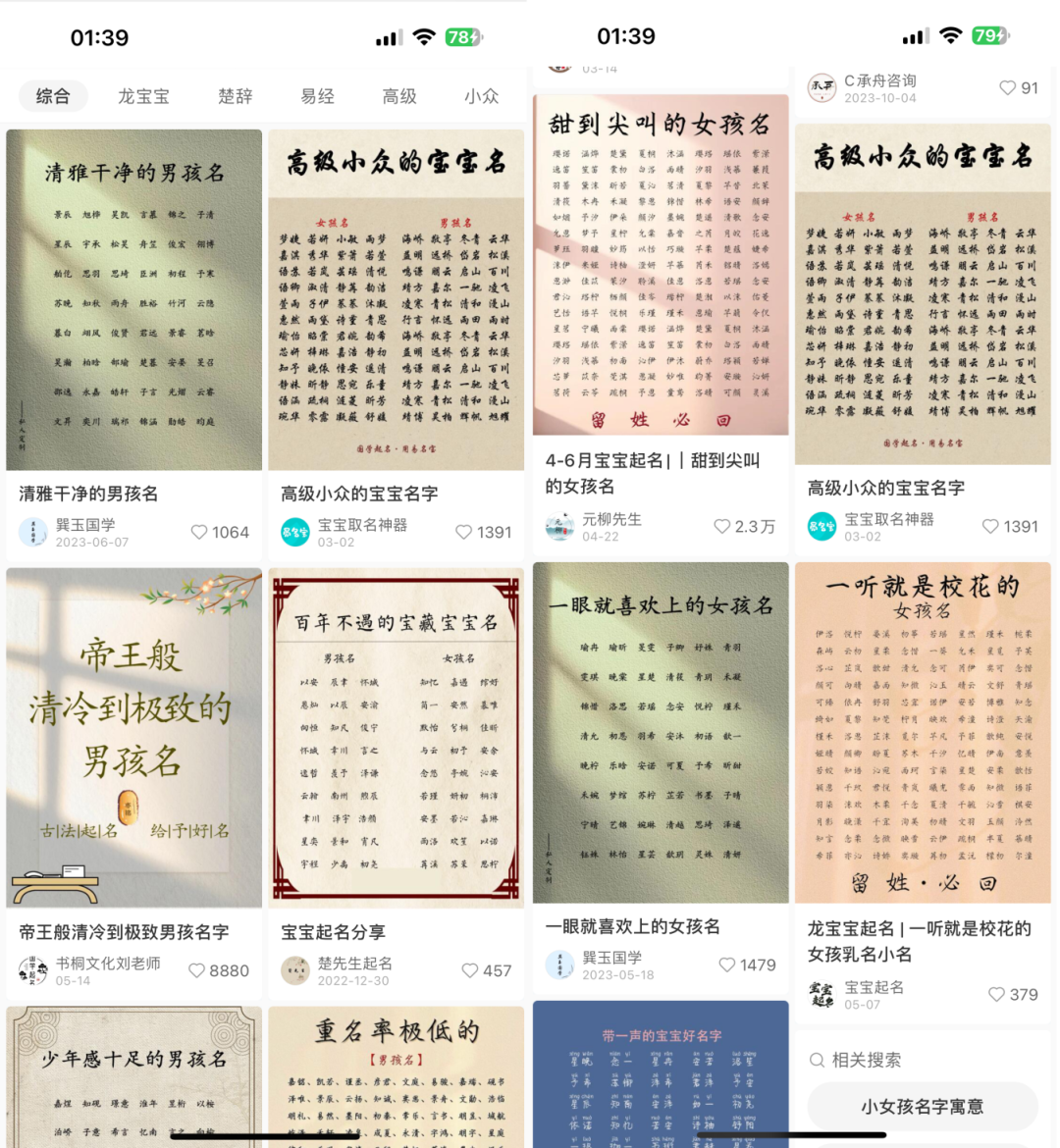Image resolution: width=1060 pixels, height=1148 pixels.
Task: Select the 综合 filter tab
Action: [53, 96]
